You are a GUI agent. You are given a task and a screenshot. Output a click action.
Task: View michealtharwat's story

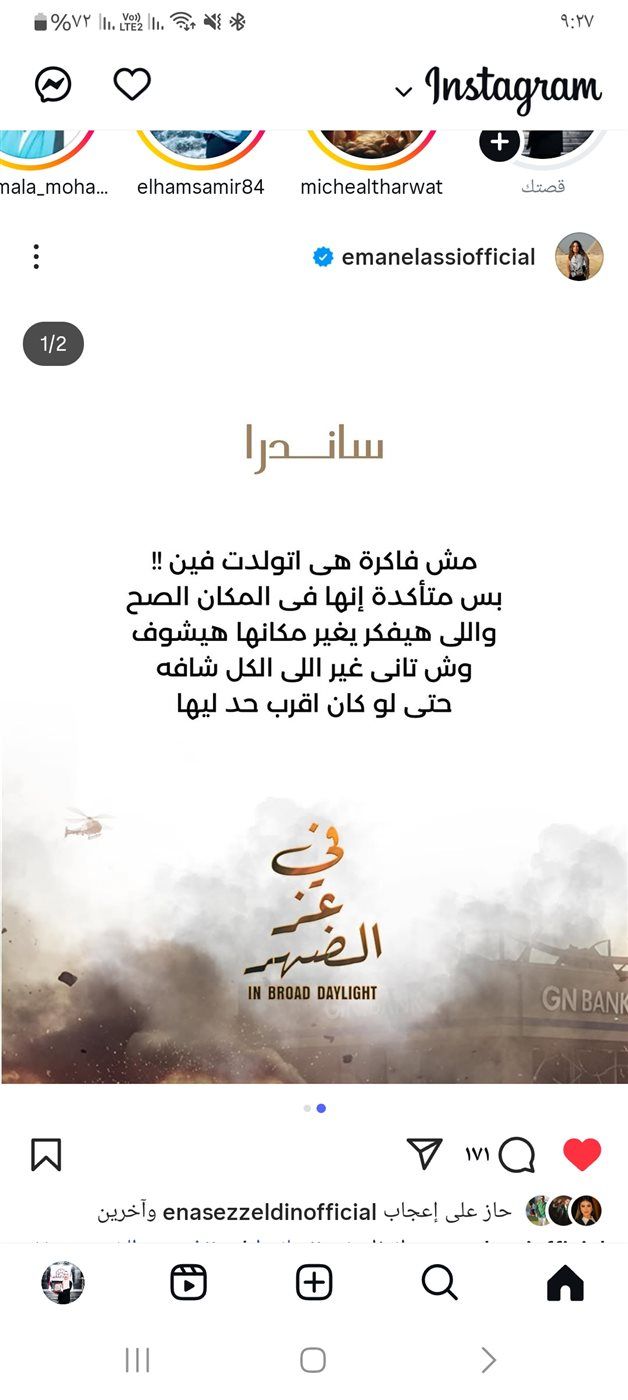tap(371, 145)
